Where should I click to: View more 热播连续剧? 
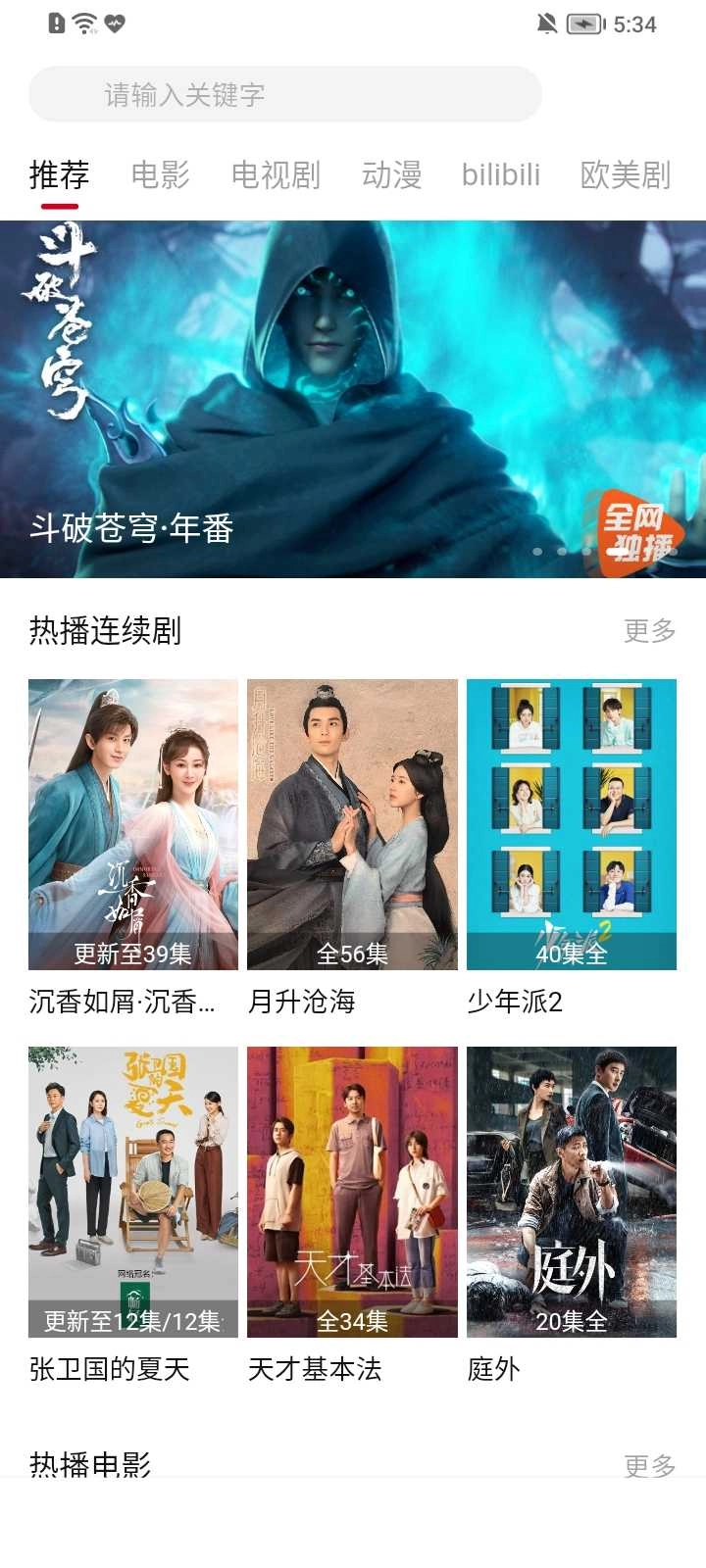tap(649, 631)
